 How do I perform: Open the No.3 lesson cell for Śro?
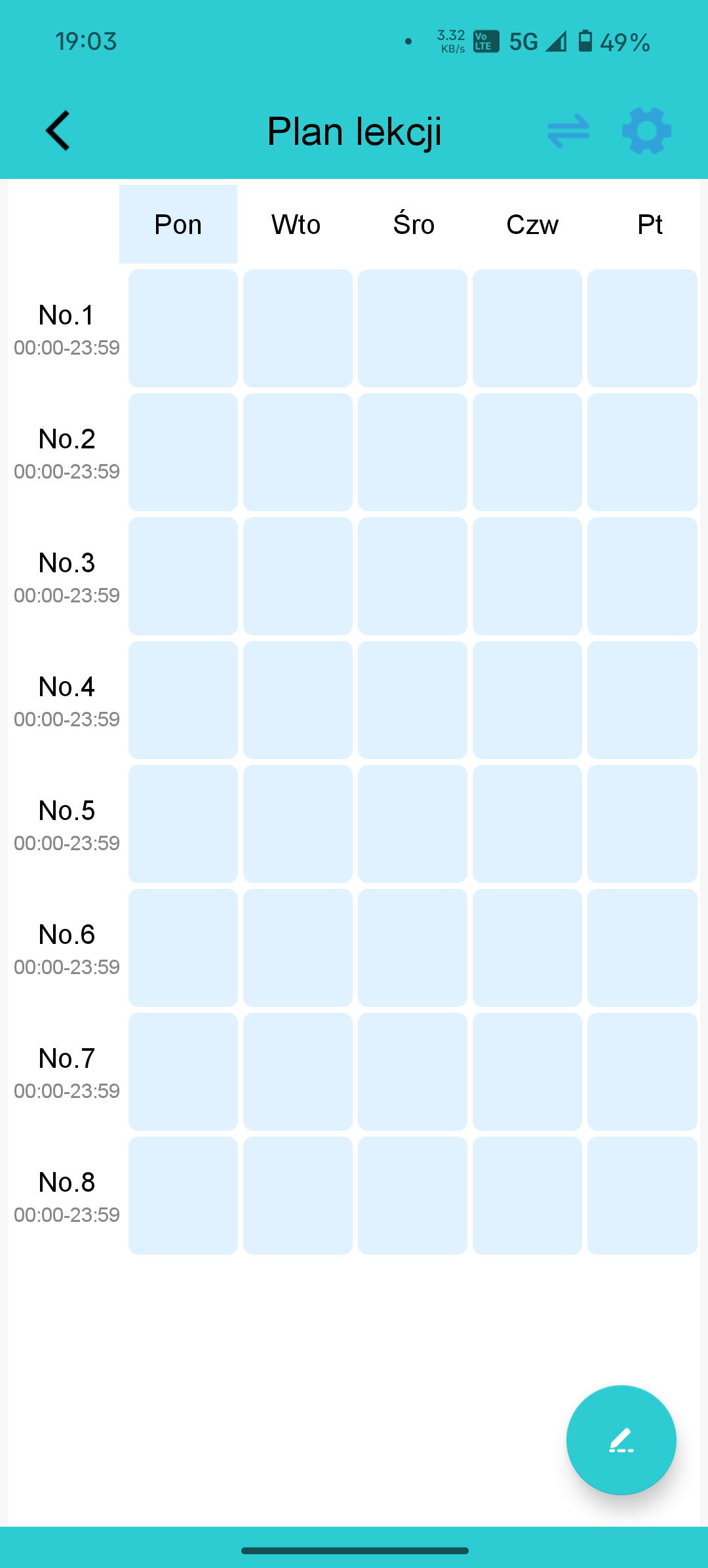click(412, 576)
